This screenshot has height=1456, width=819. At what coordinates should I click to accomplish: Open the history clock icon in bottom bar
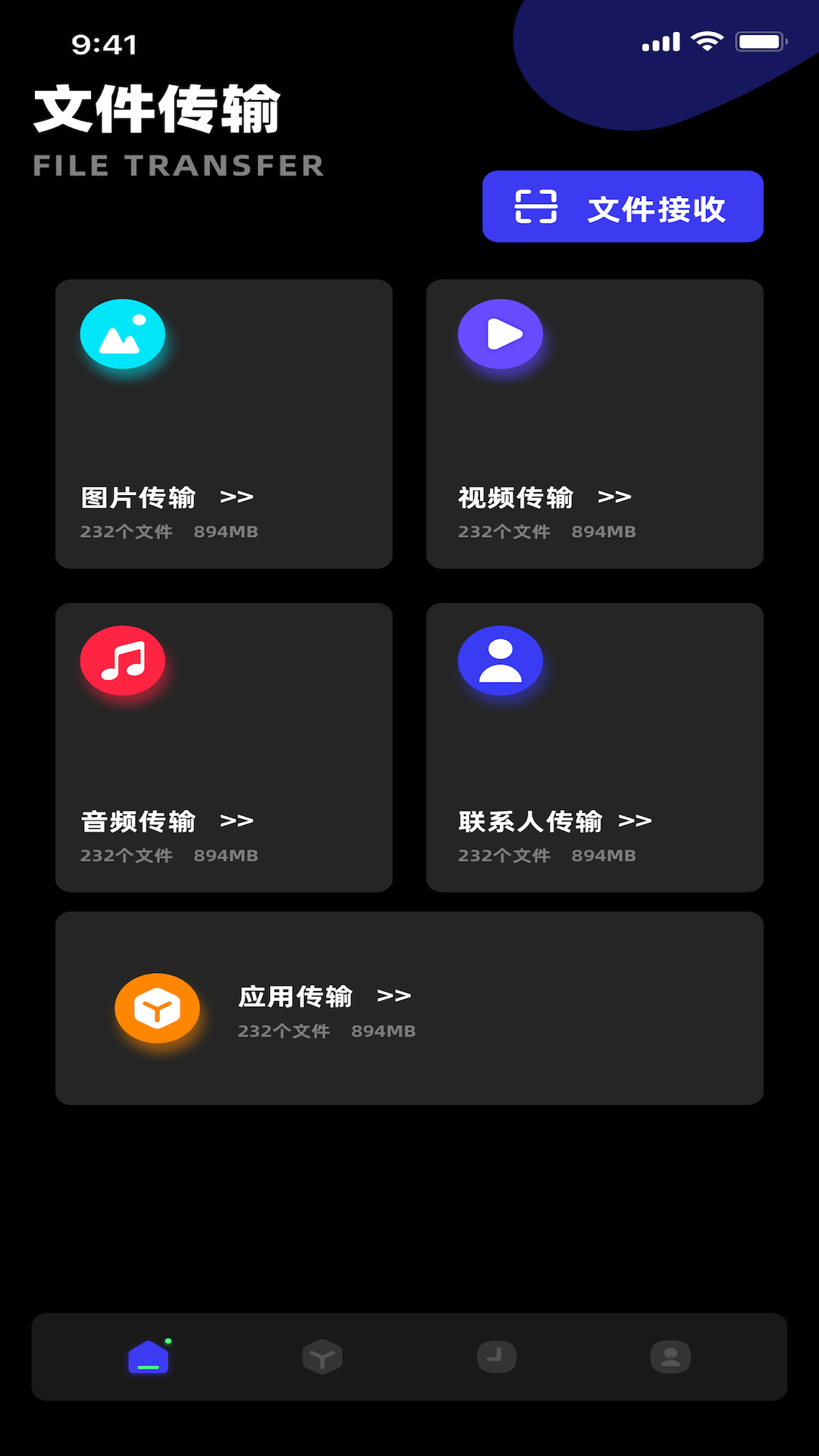point(497,1357)
